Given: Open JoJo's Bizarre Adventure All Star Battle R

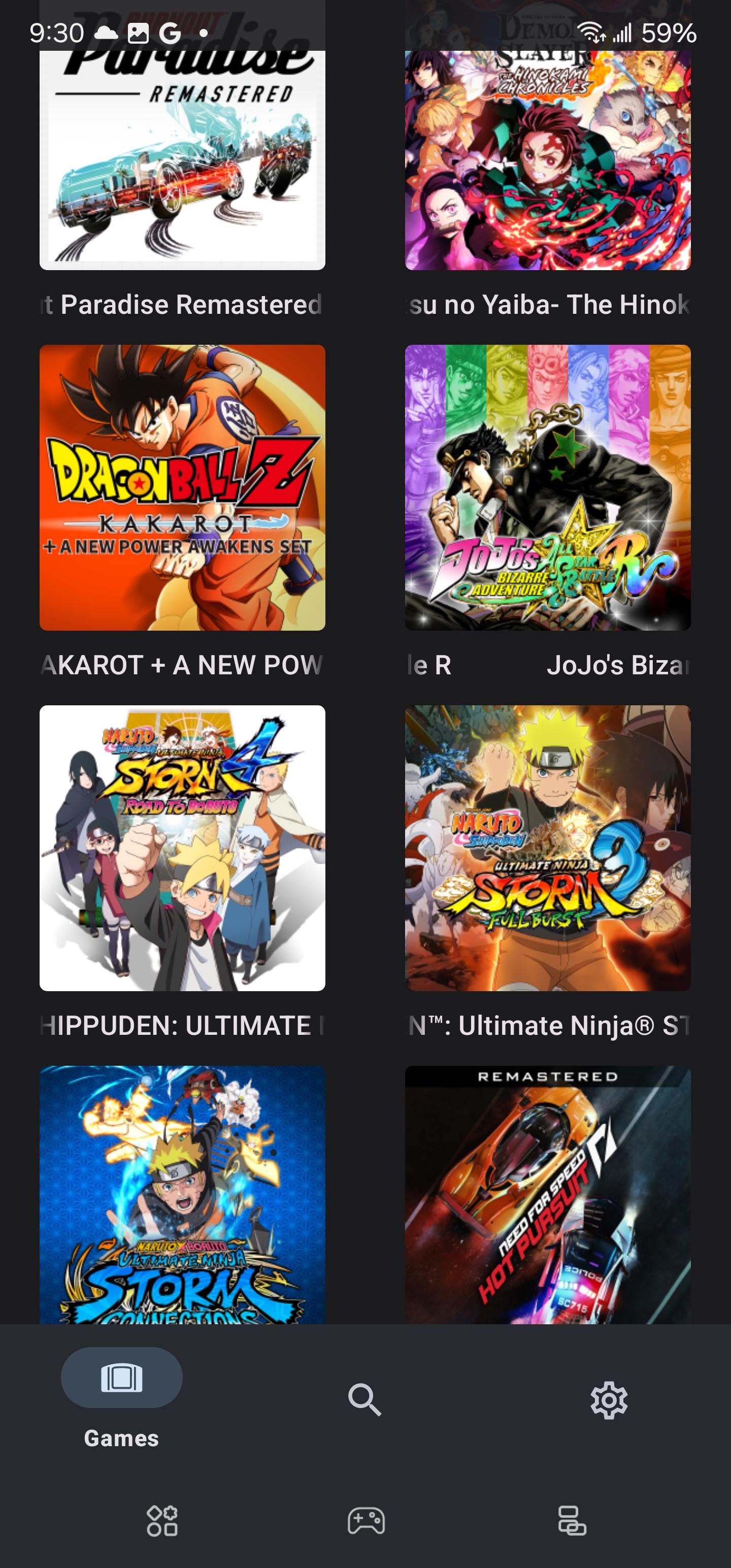Looking at the screenshot, I should [547, 487].
